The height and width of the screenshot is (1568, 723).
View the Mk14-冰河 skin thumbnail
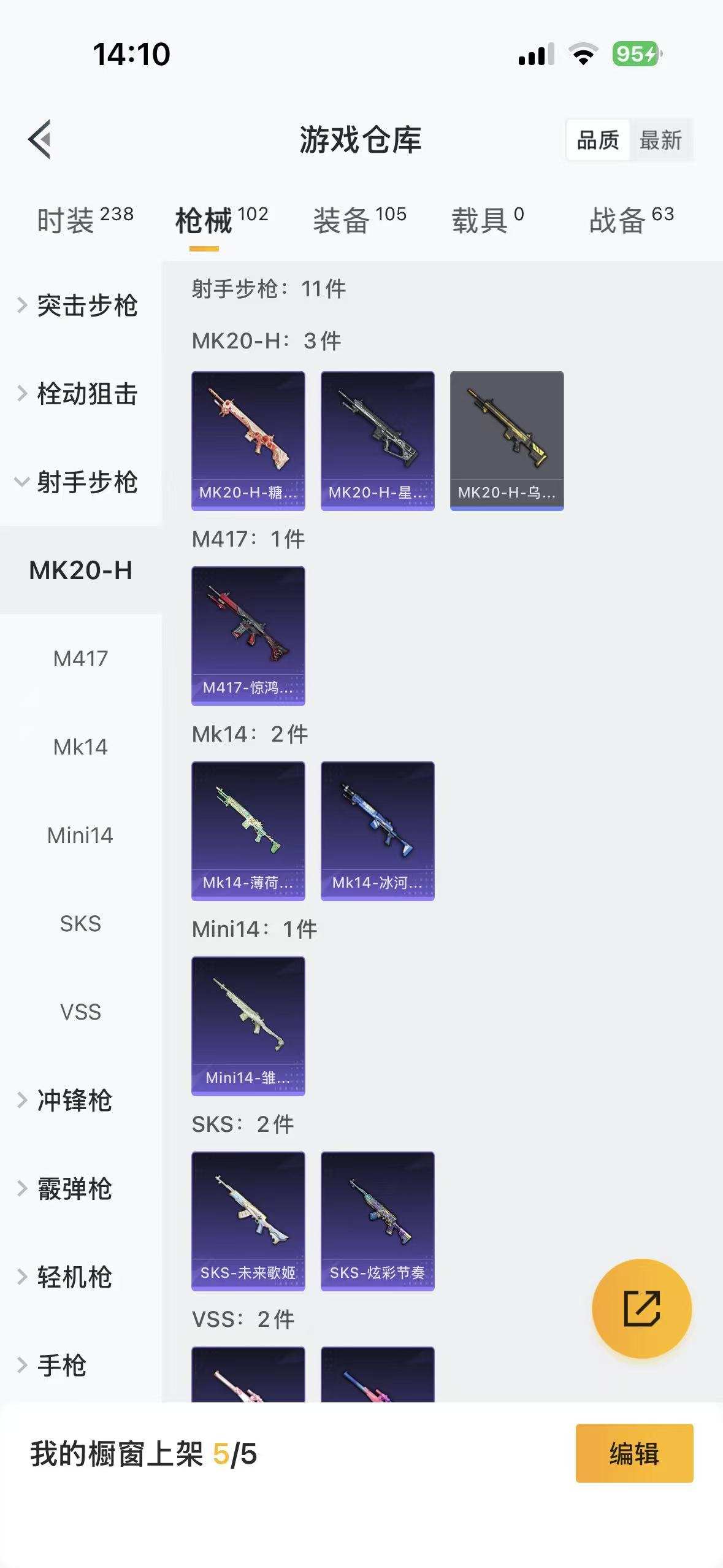[378, 831]
